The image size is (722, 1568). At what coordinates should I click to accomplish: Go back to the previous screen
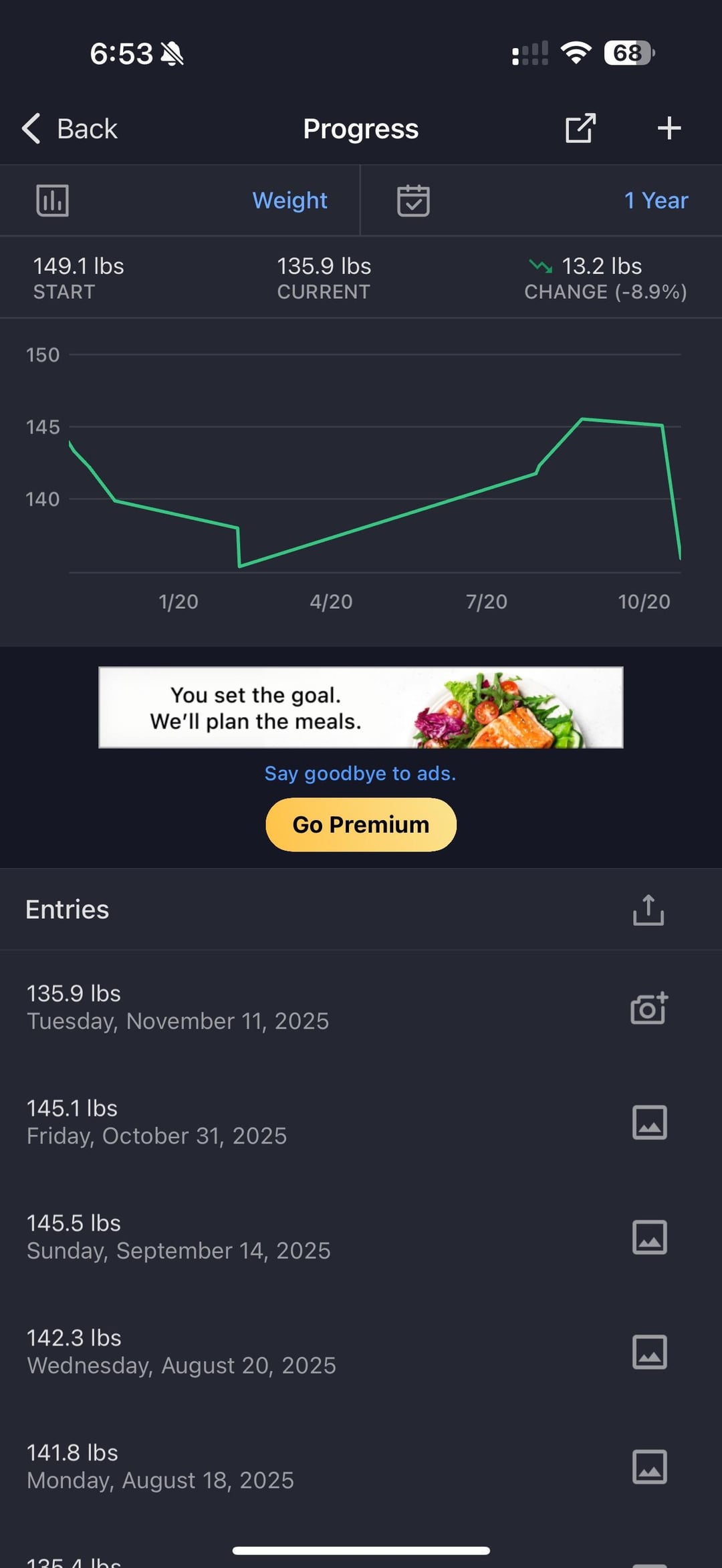coord(70,128)
